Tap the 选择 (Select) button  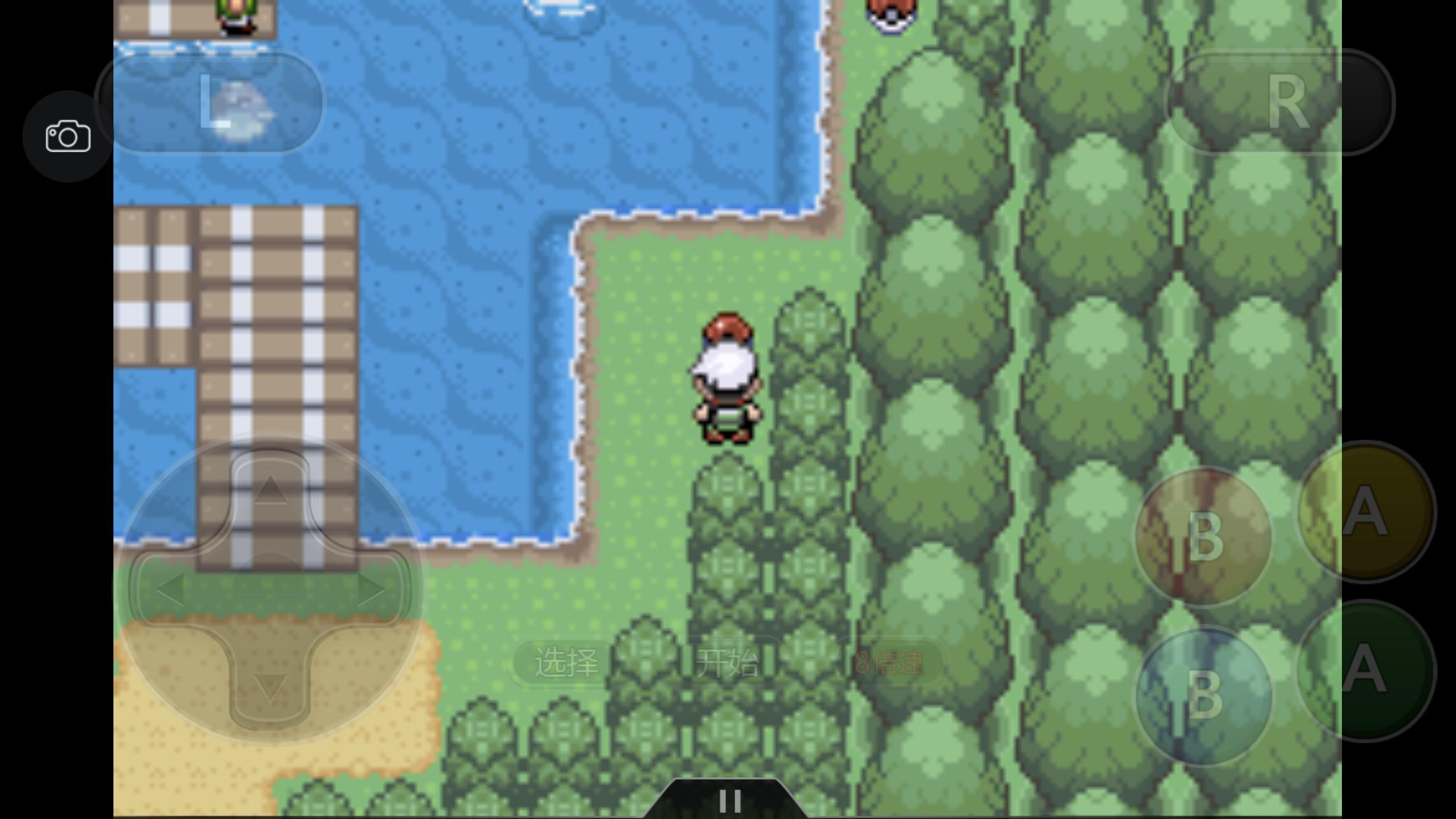tap(566, 662)
